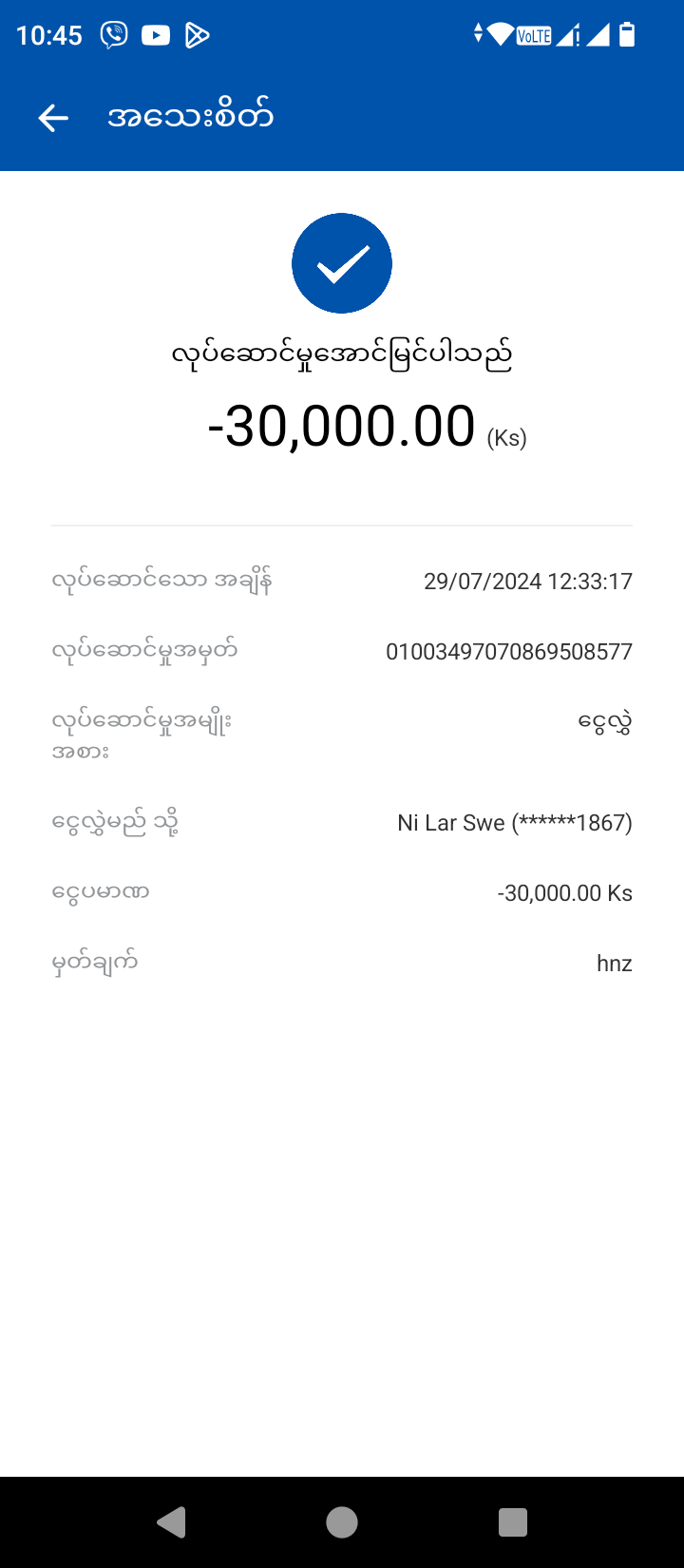
Task: Go to the home screen
Action: coord(342,1522)
